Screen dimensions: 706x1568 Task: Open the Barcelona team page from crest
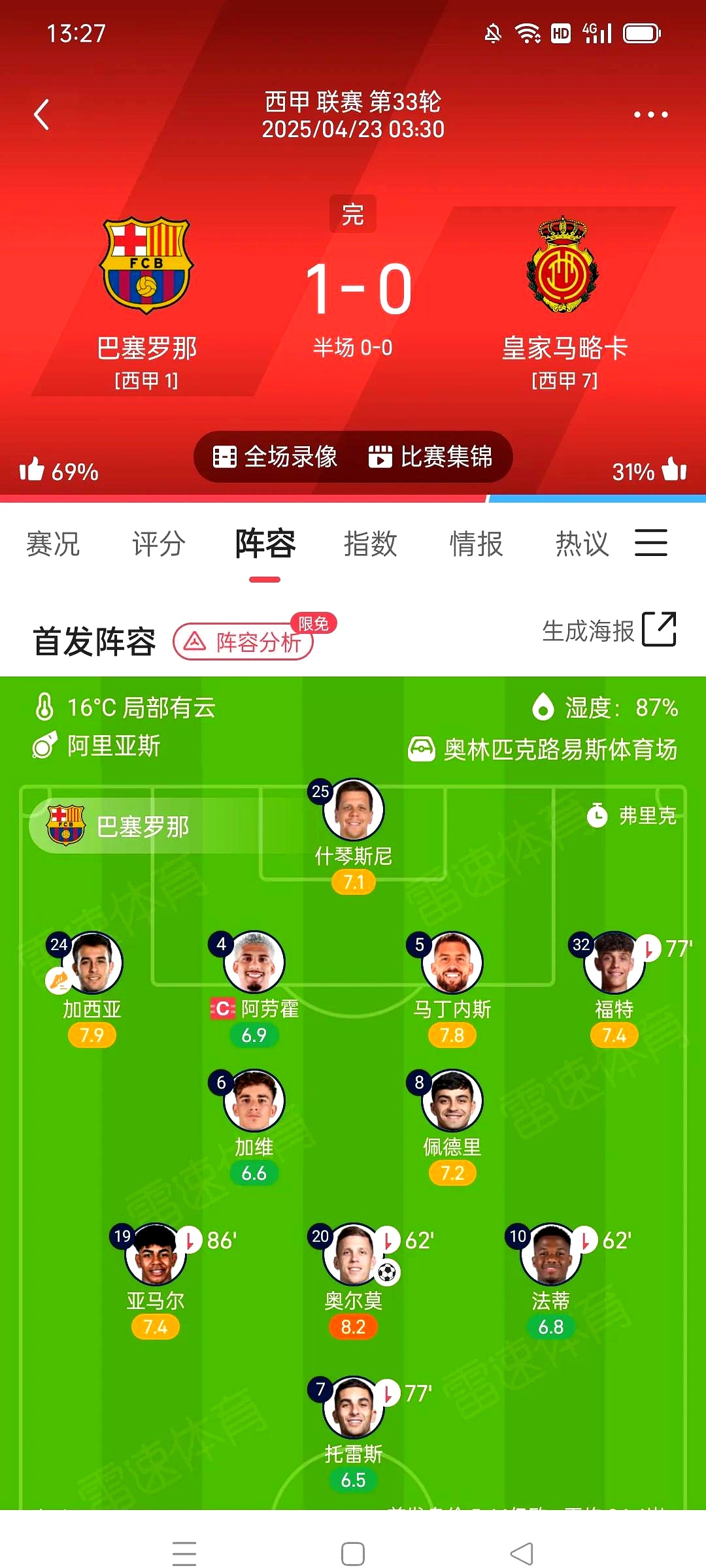coord(146,265)
